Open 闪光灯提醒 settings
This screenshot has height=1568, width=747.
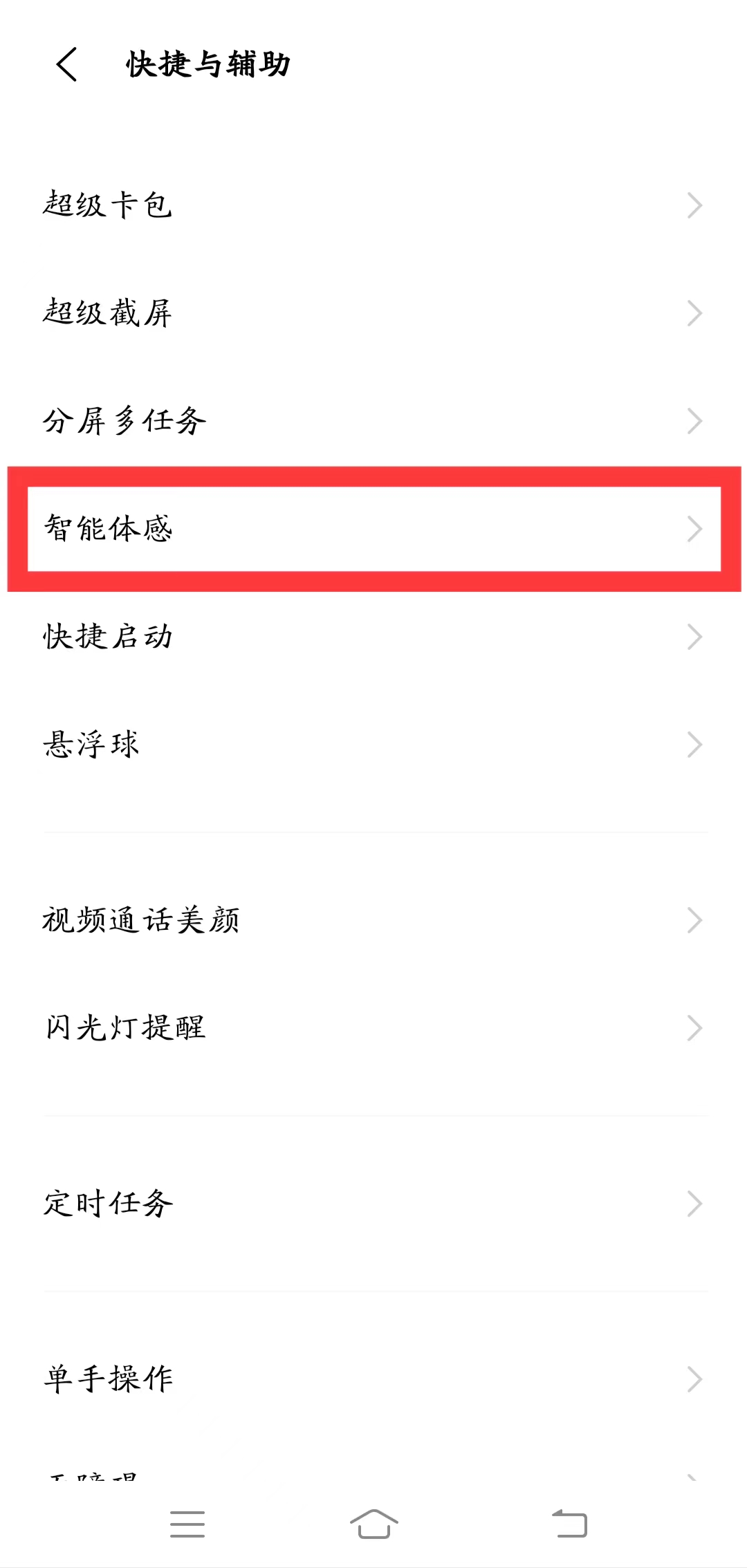tap(373, 1028)
